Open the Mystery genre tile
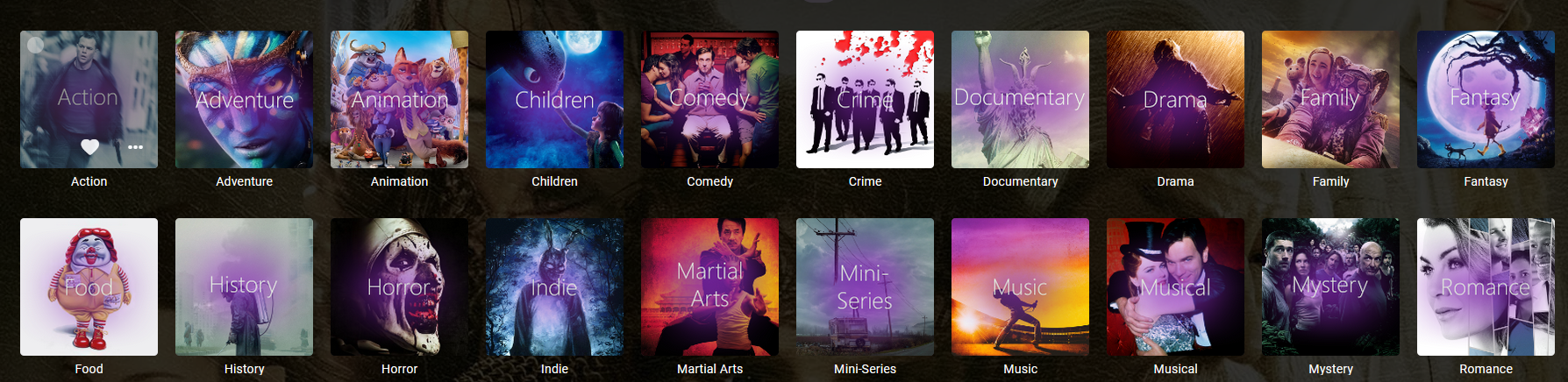Viewport: 1568px width, 382px height. [x=1330, y=286]
